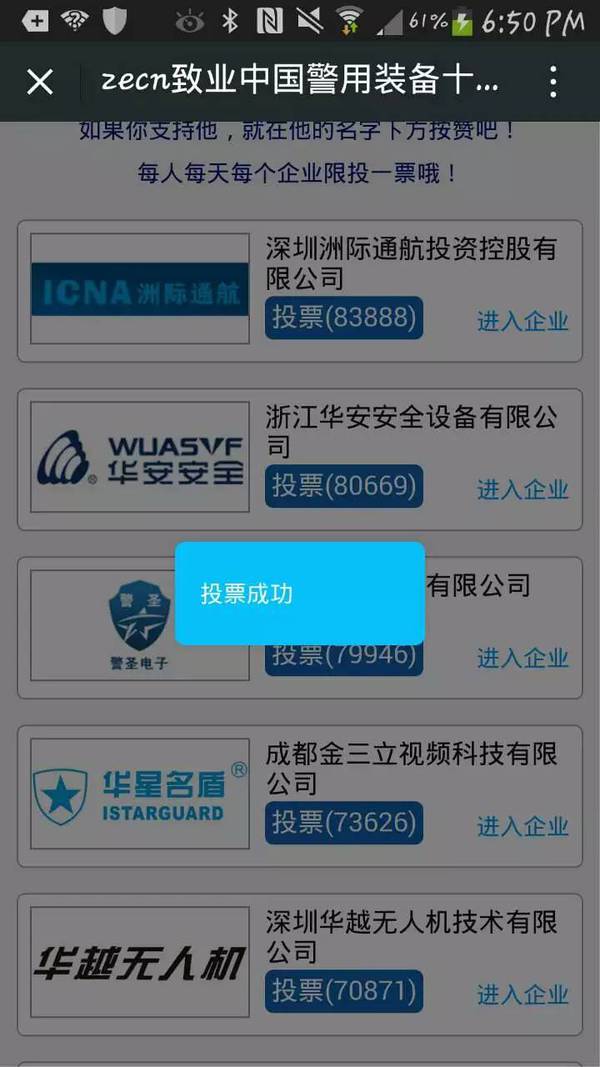
Task: Tap 进入企业 for 深圳华越无人机
Action: pyautogui.click(x=522, y=994)
